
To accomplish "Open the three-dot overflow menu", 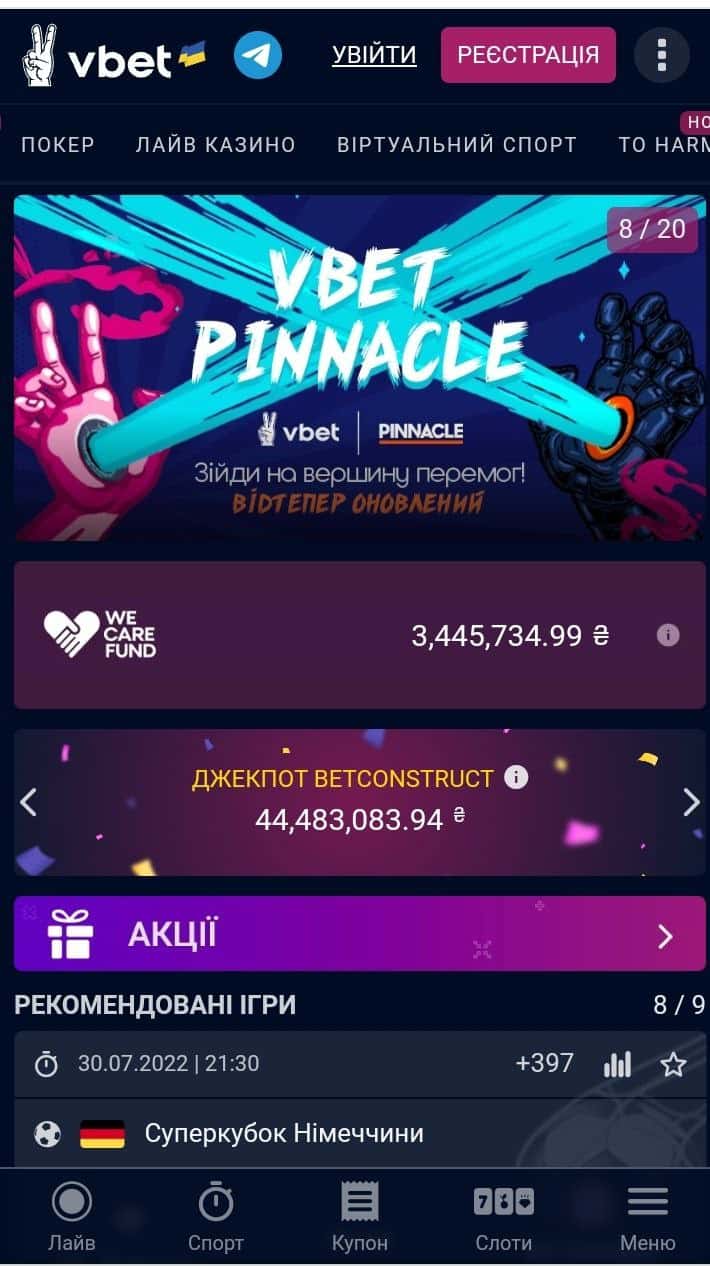I will tap(661, 55).
